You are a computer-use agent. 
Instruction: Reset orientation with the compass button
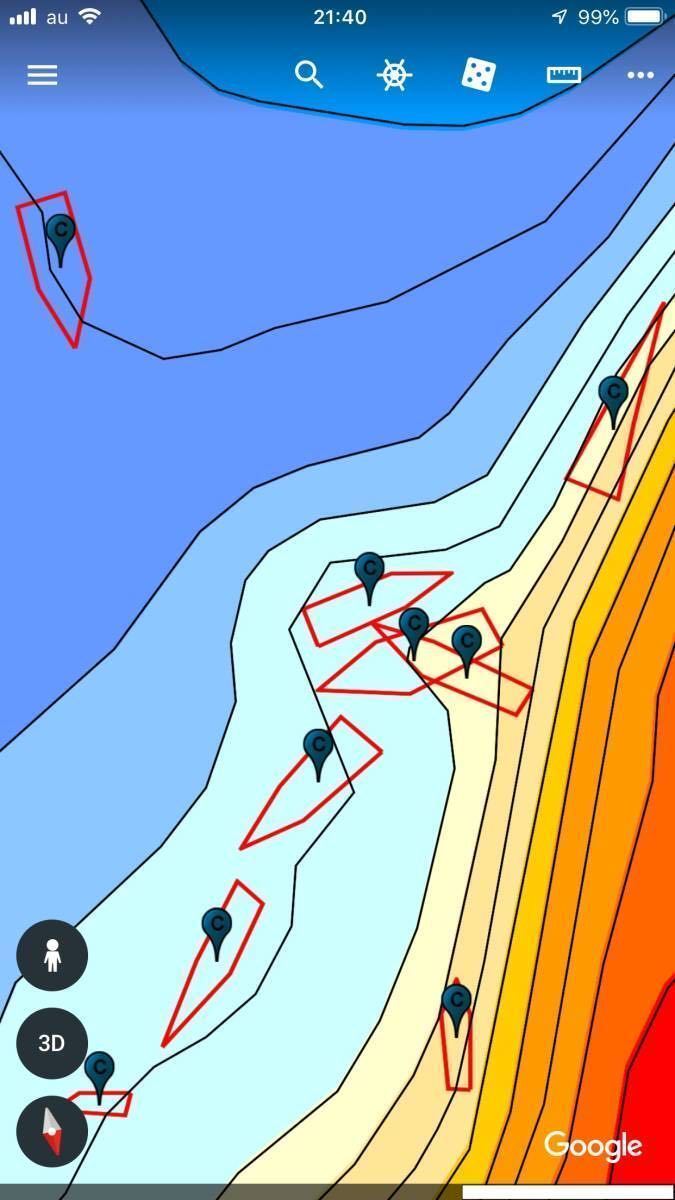52,1131
